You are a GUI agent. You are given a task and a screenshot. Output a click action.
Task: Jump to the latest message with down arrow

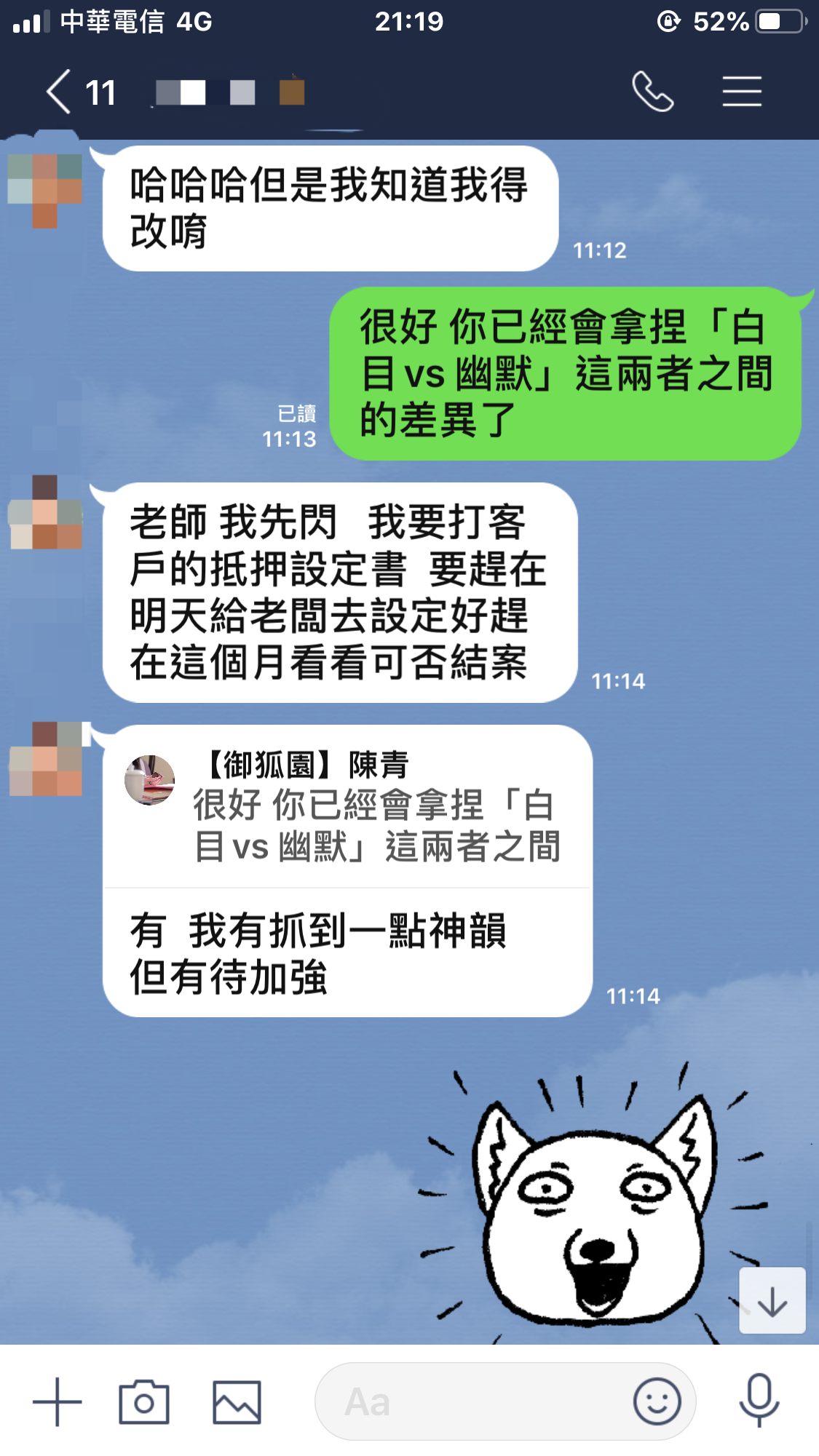pos(772,1301)
